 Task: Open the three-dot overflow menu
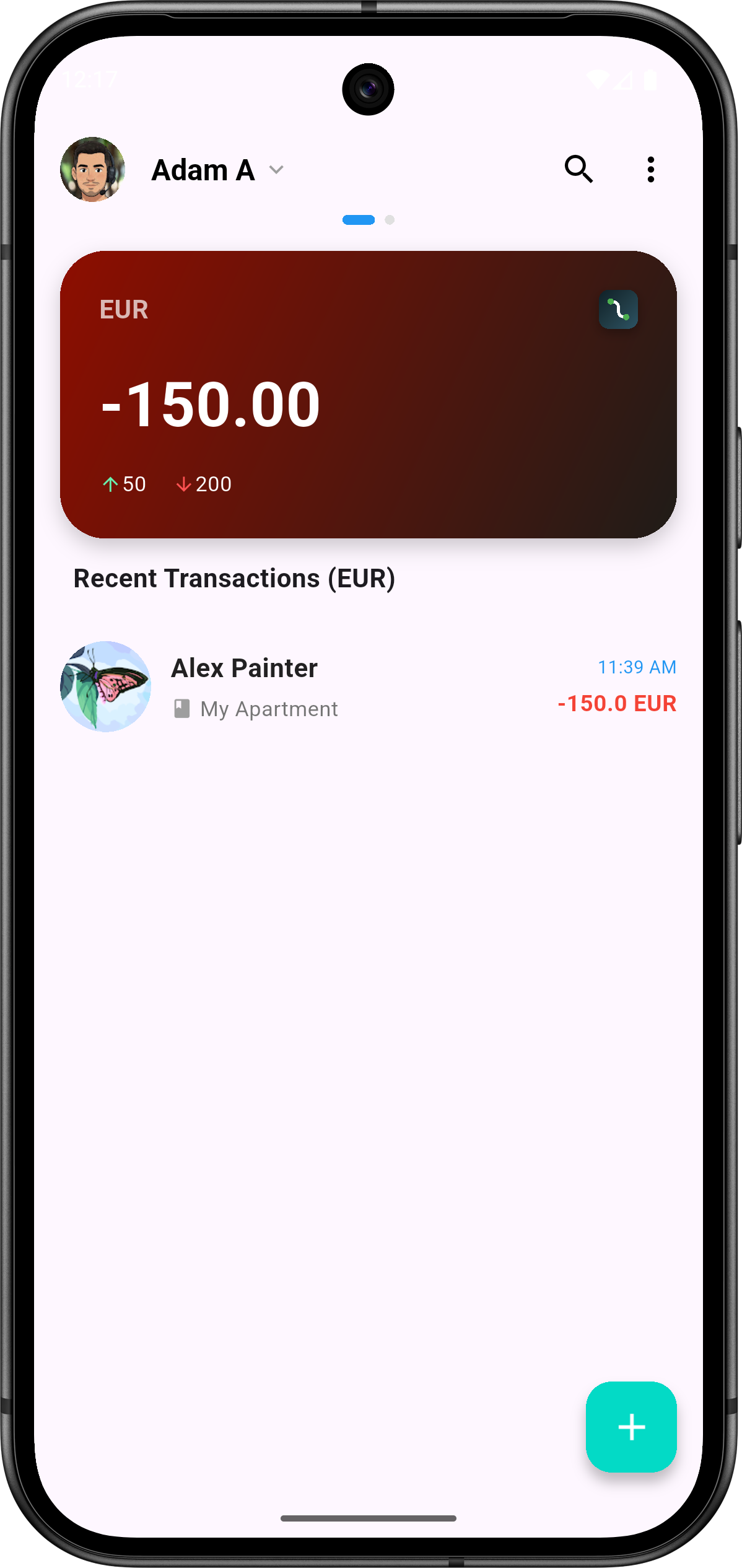(x=650, y=169)
